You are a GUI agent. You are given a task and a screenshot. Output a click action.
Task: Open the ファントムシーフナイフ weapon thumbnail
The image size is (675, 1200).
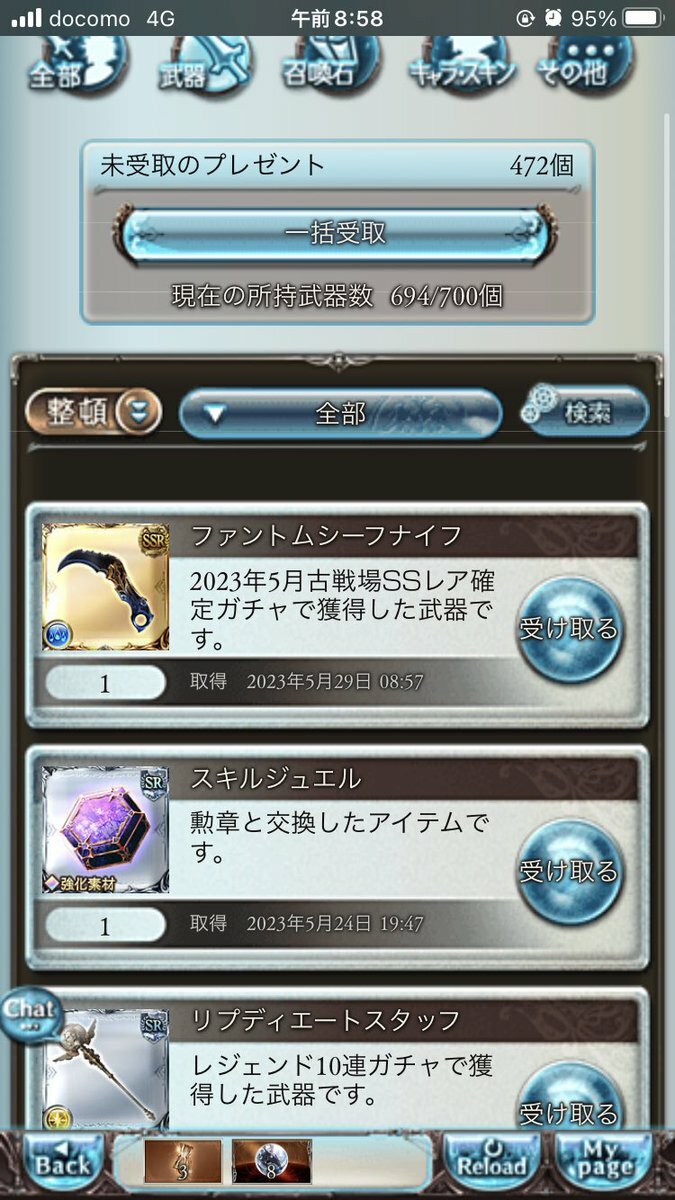tap(106, 586)
